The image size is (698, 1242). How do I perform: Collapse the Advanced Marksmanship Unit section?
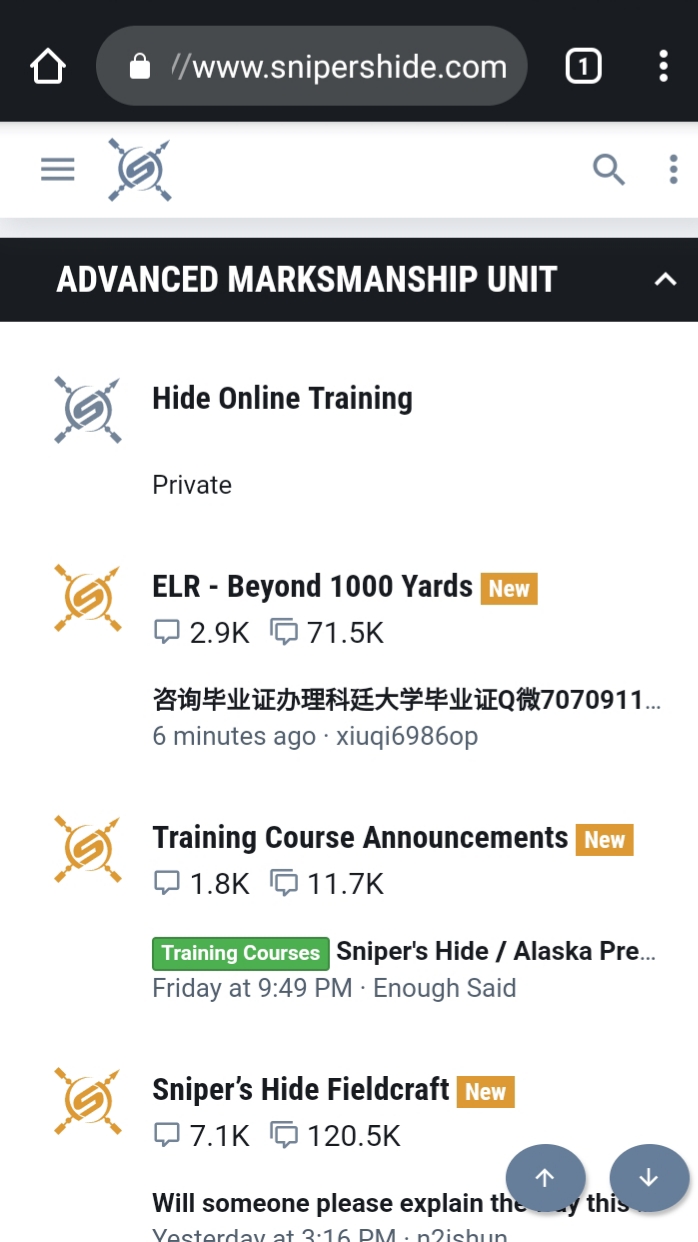[x=665, y=280]
